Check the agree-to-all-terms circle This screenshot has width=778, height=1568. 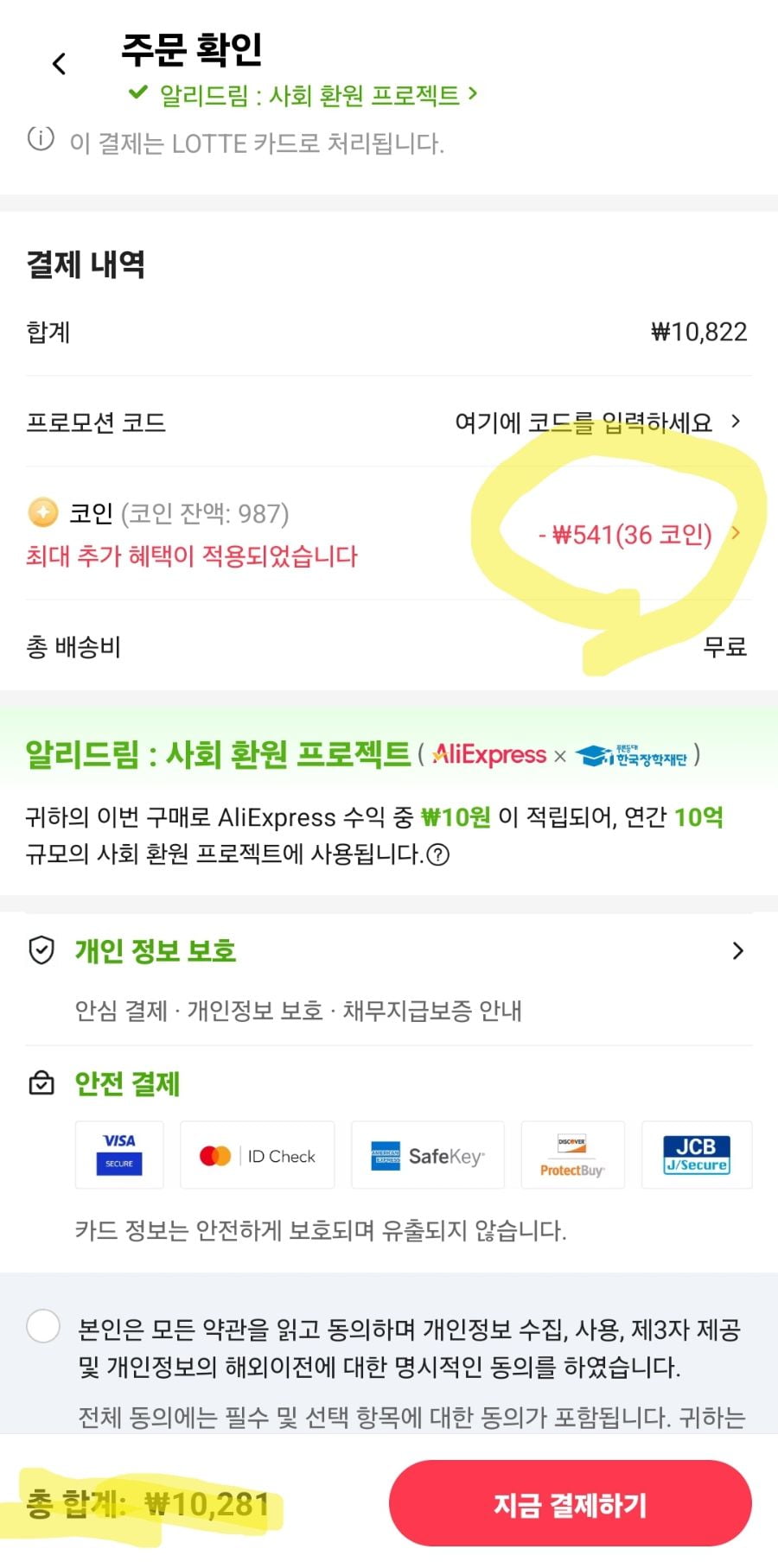click(43, 1326)
